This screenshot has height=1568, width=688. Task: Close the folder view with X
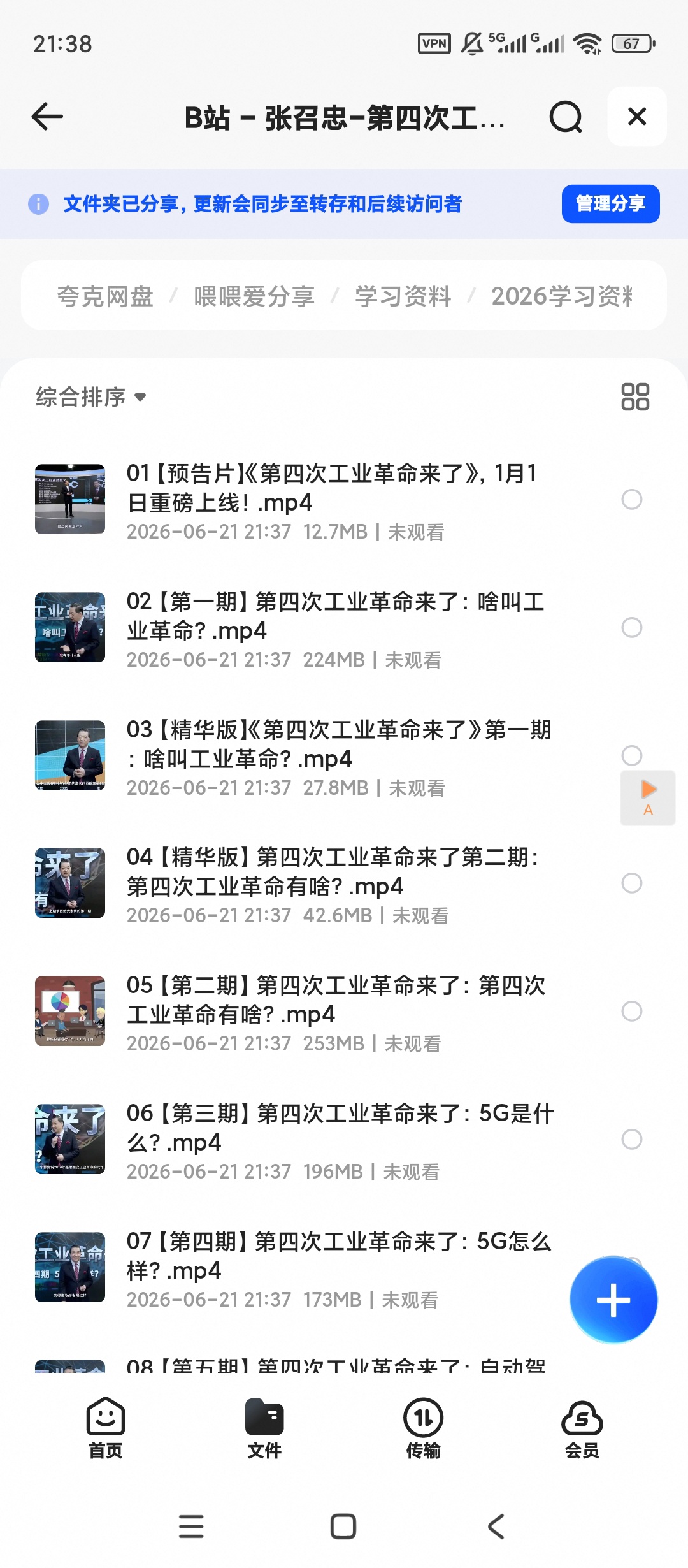(x=637, y=117)
